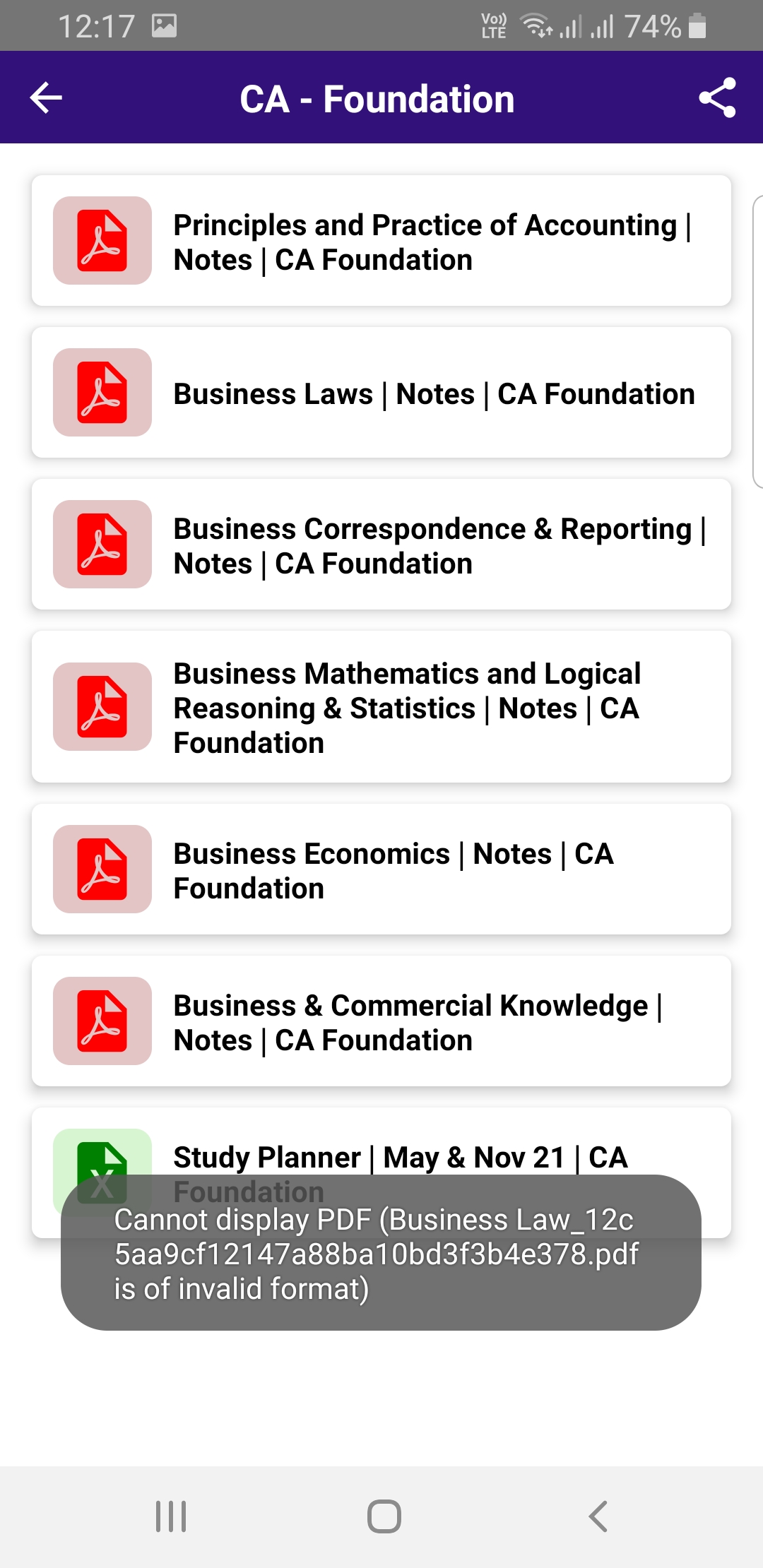
Task: Go back using the app bar arrow
Action: [47, 97]
